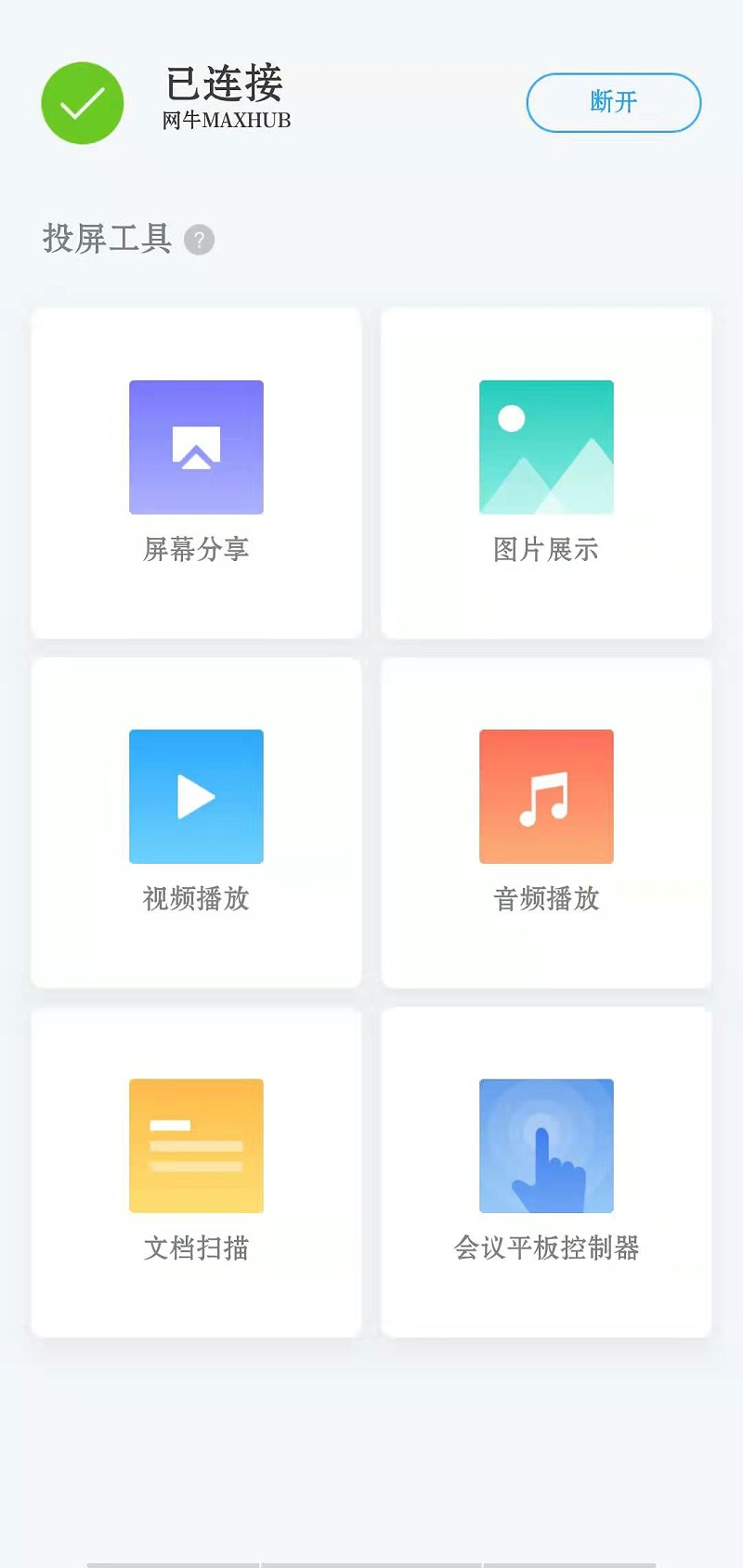Tap the green connected checkmark icon
Screen dimensions: 743x1568
coord(83,102)
